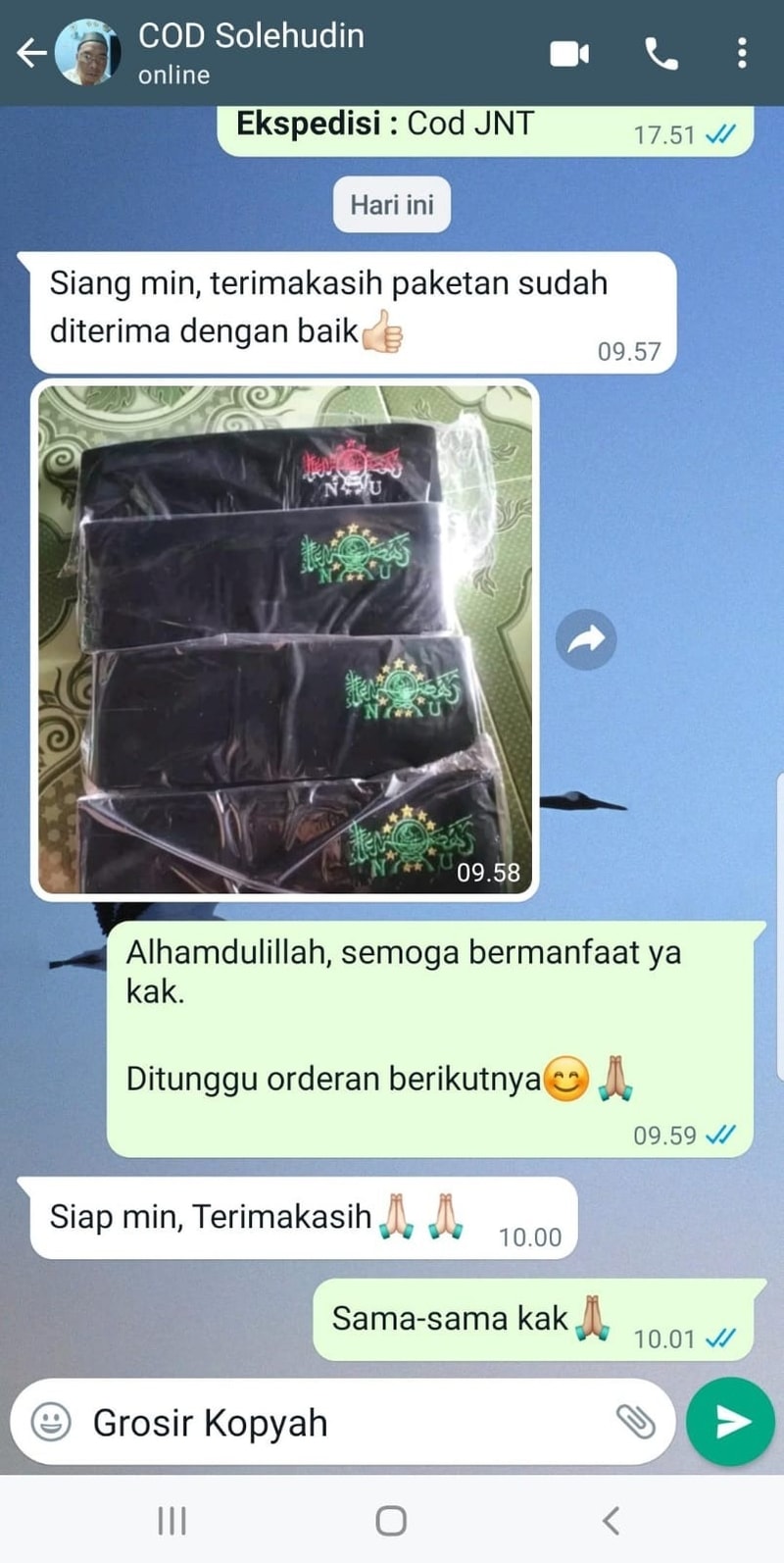Attach a file with the paperclip
Viewport: 784px width, 1563px height.
tap(634, 1421)
